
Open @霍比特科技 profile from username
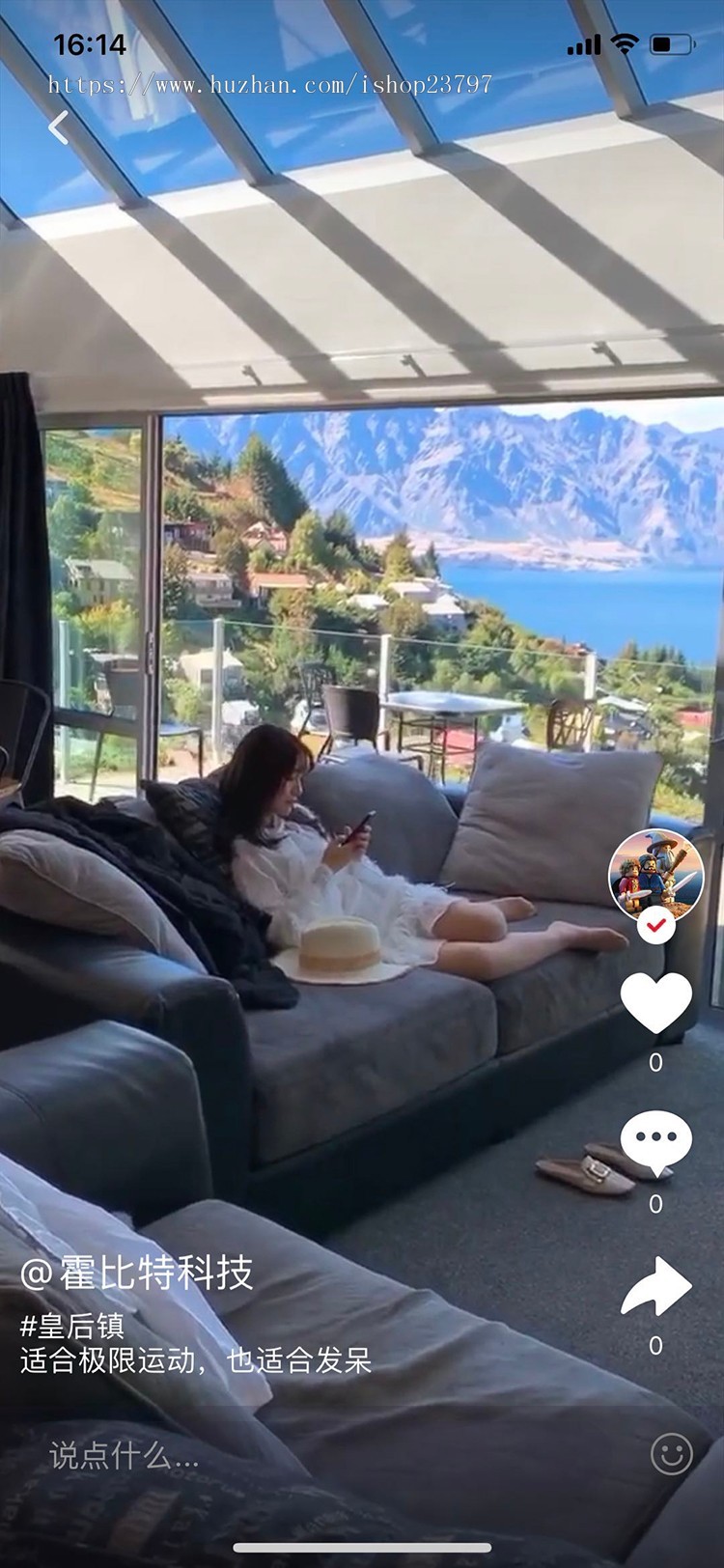(x=137, y=1273)
